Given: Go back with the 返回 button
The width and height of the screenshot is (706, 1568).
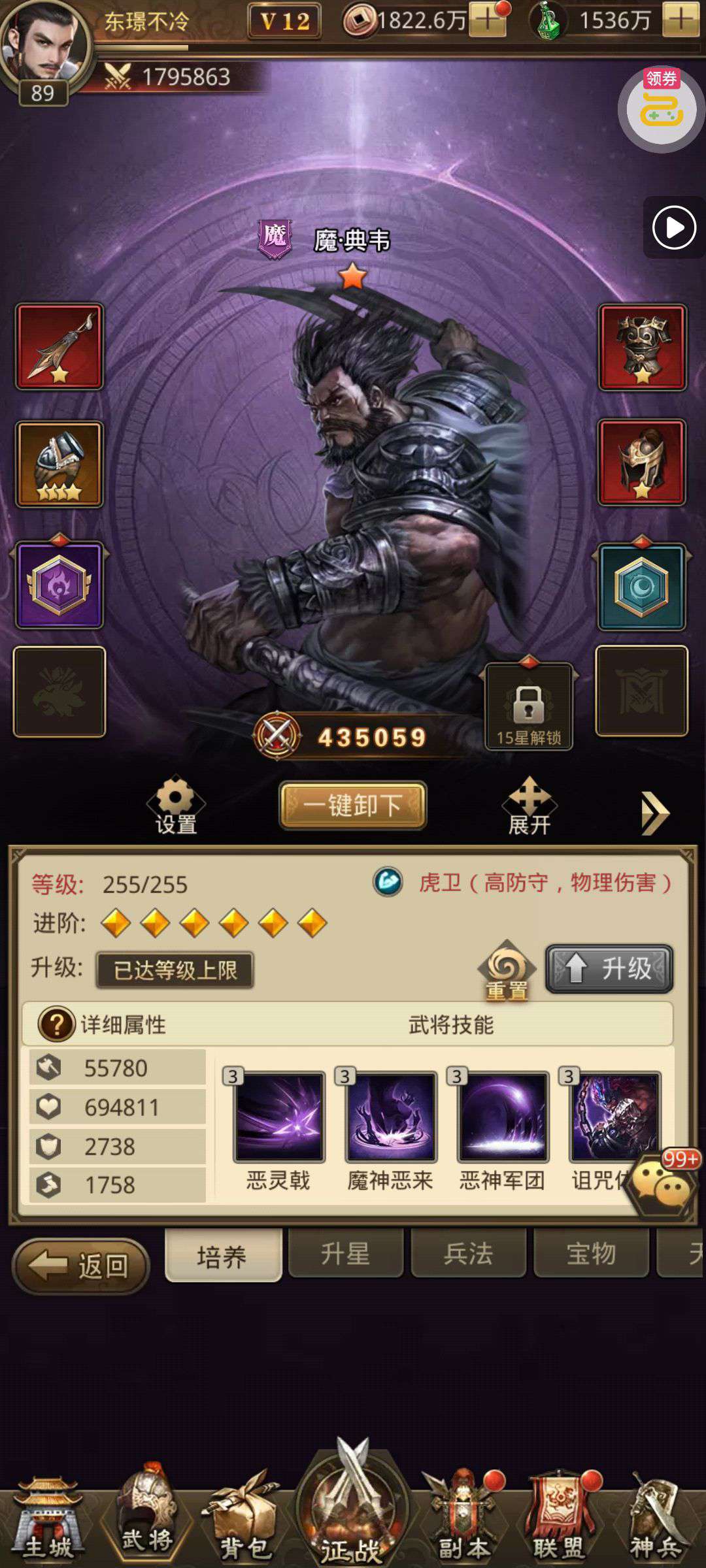Looking at the screenshot, I should coord(81,1266).
